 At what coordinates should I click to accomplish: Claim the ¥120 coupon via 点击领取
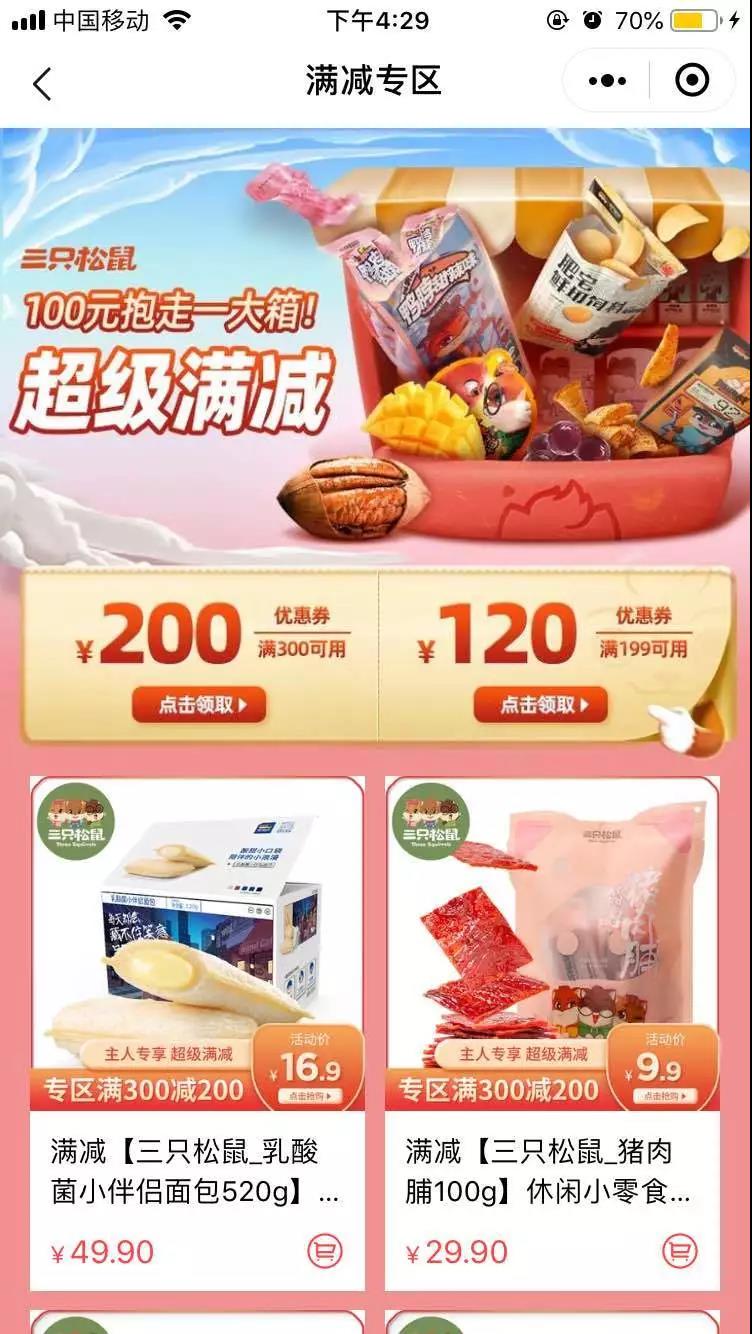541,705
